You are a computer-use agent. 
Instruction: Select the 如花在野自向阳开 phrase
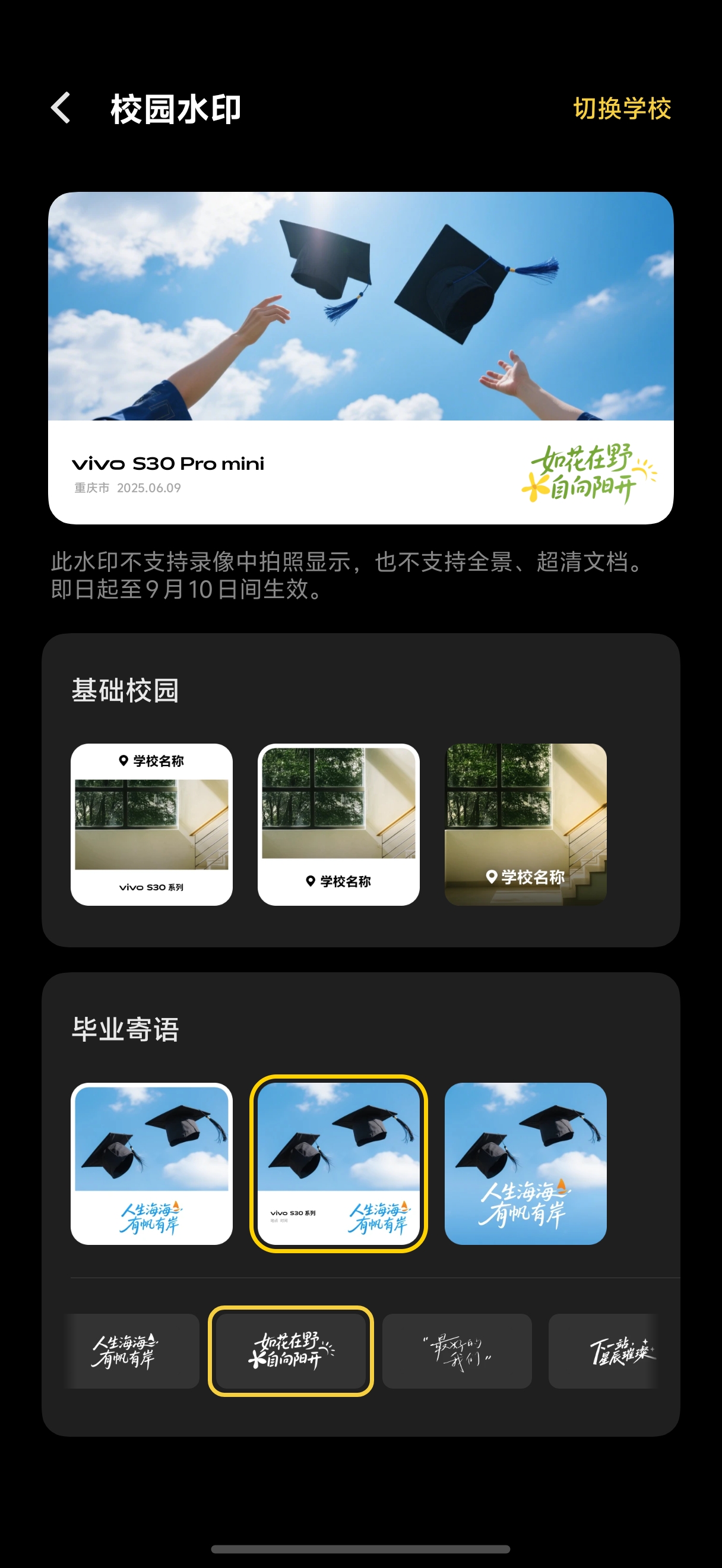coord(291,1351)
